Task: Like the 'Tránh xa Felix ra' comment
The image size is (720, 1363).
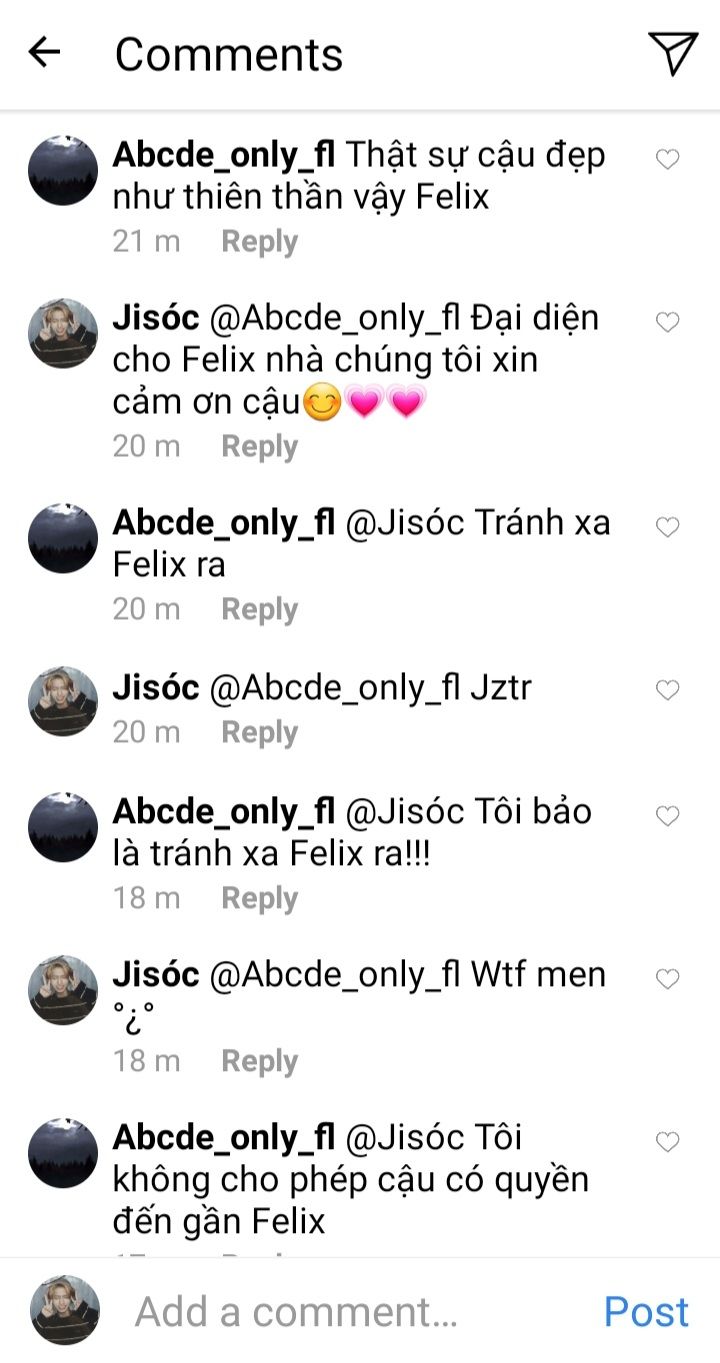Action: tap(667, 527)
